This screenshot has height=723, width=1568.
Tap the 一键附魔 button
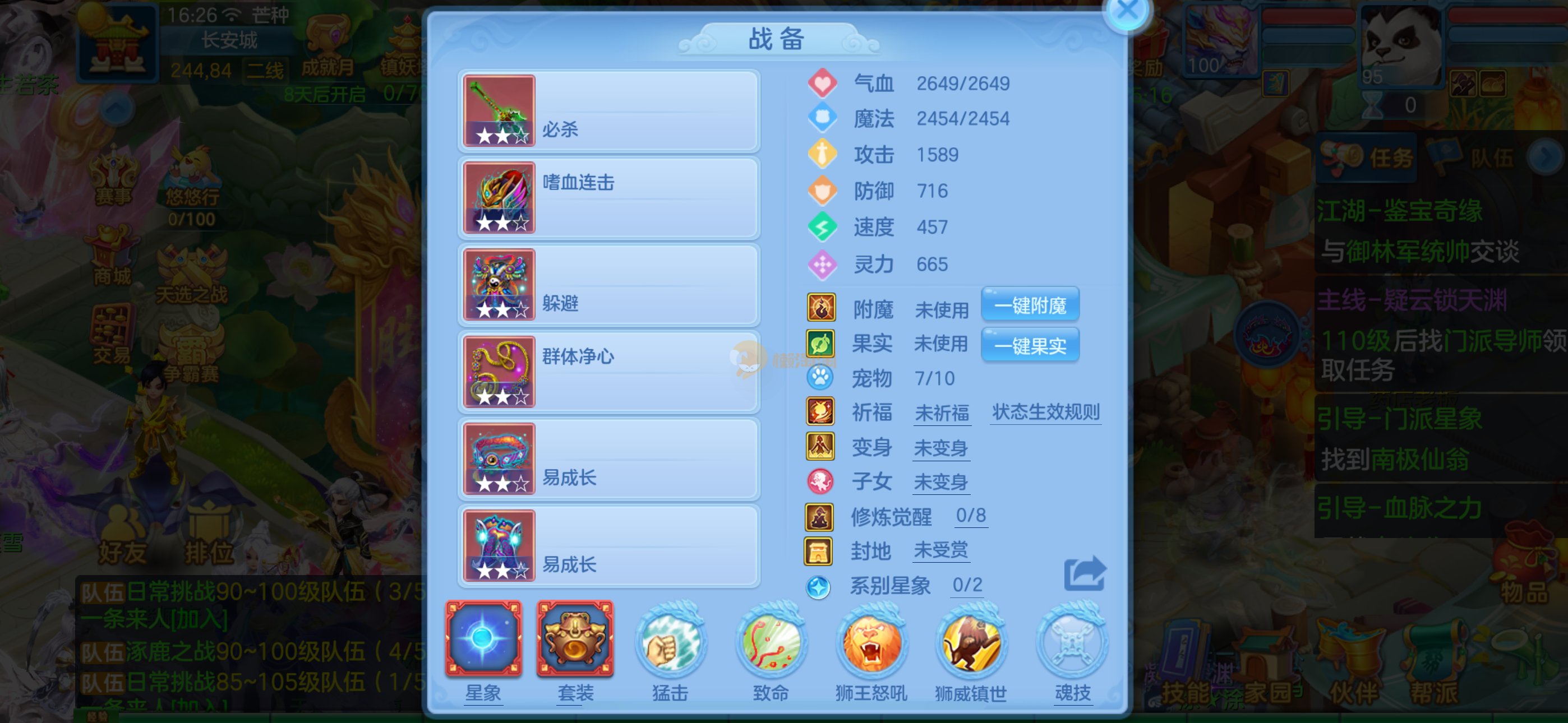1030,305
